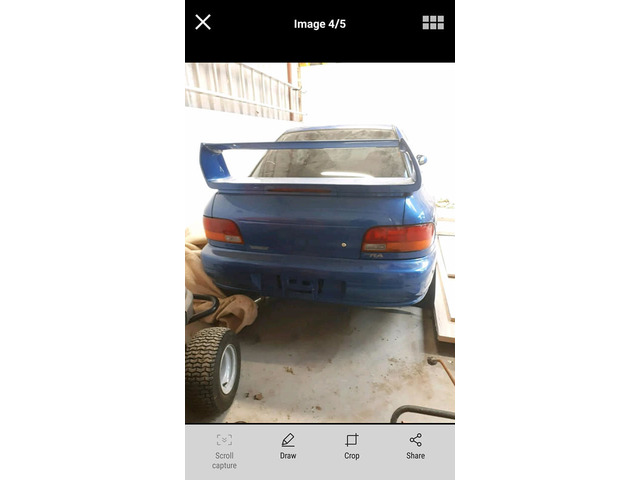Crop the captured screenshot
Screen dimensions: 640x480
click(x=351, y=446)
